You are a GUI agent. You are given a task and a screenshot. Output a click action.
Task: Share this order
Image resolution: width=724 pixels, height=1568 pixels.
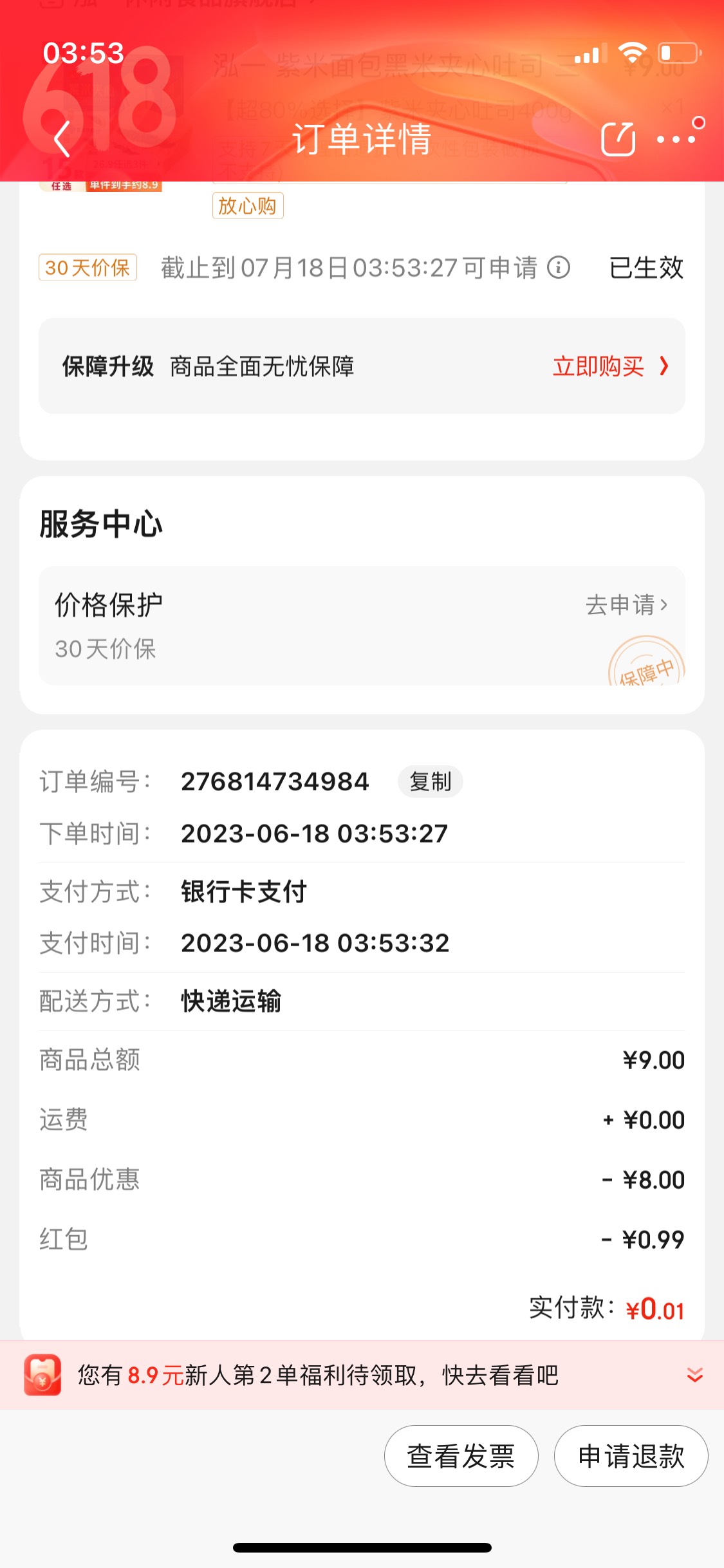click(x=618, y=139)
